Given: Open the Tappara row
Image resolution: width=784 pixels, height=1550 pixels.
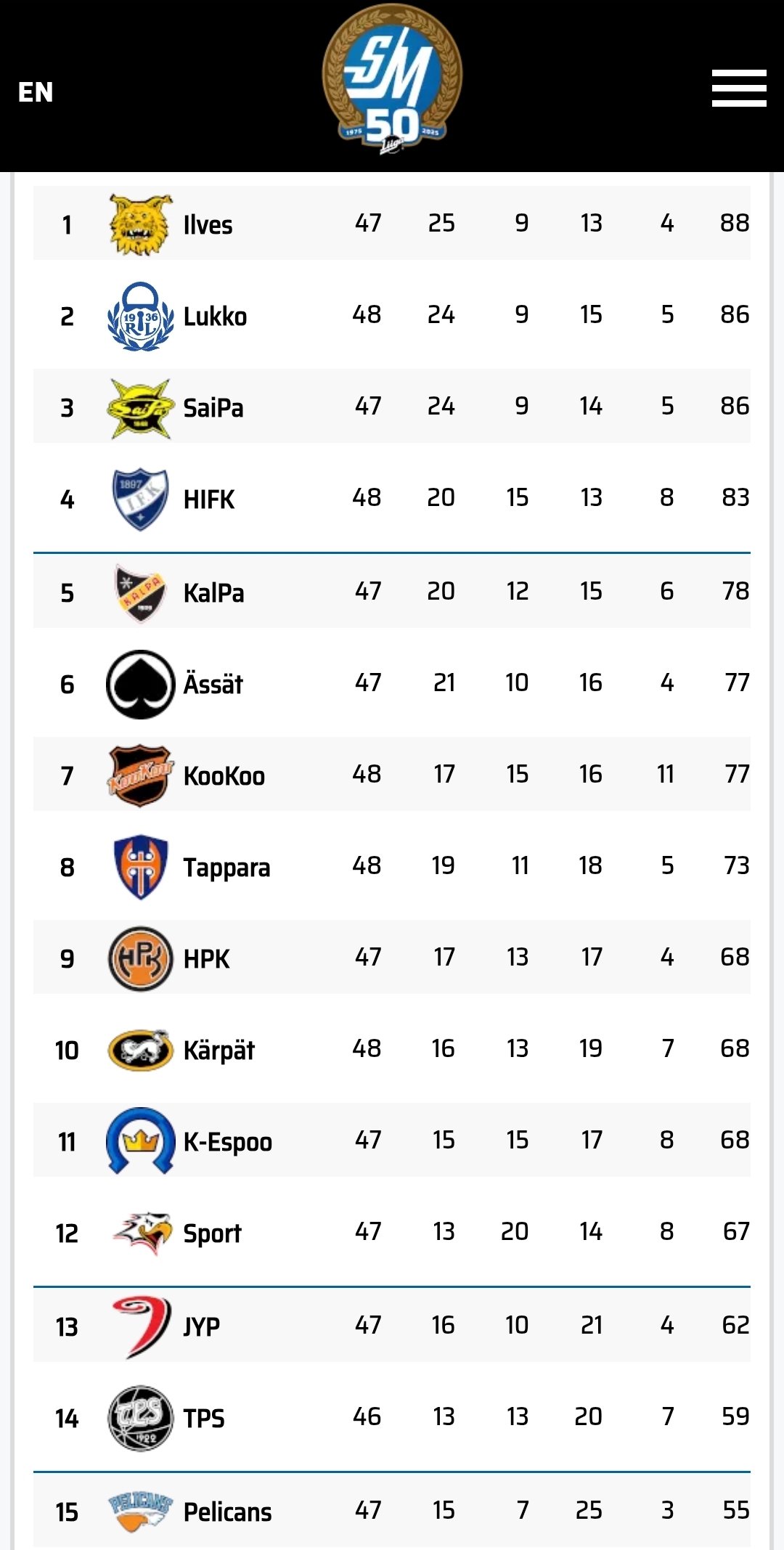Looking at the screenshot, I should click(226, 867).
